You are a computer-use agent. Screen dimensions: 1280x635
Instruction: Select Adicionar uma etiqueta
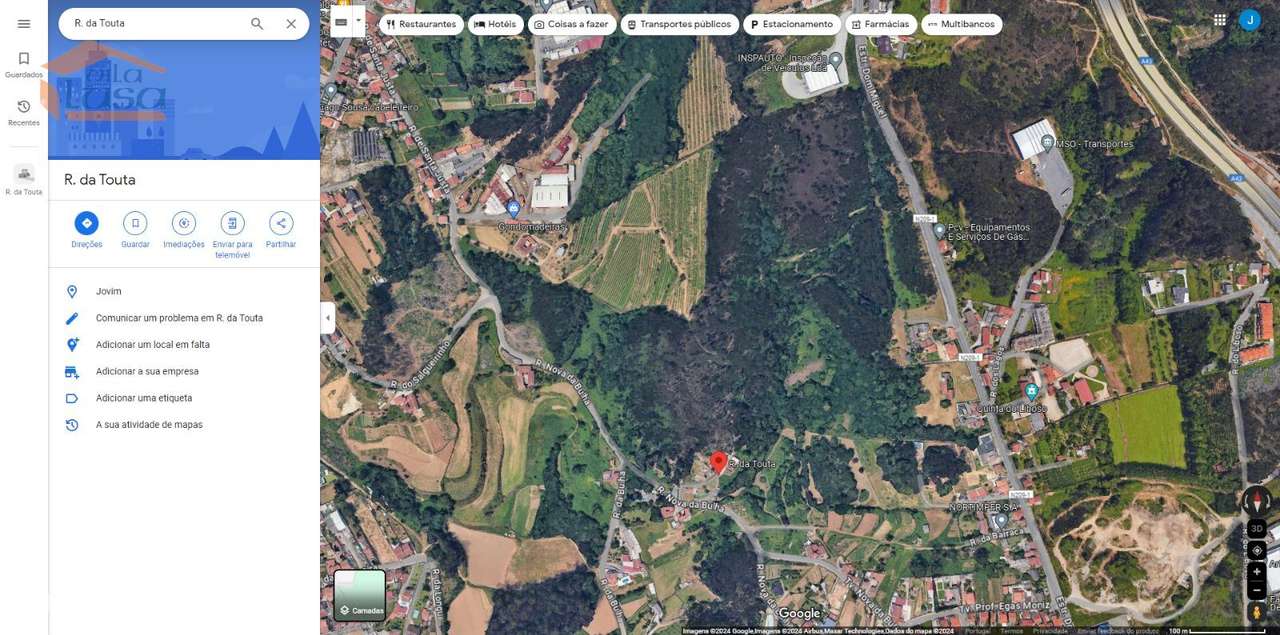(144, 398)
